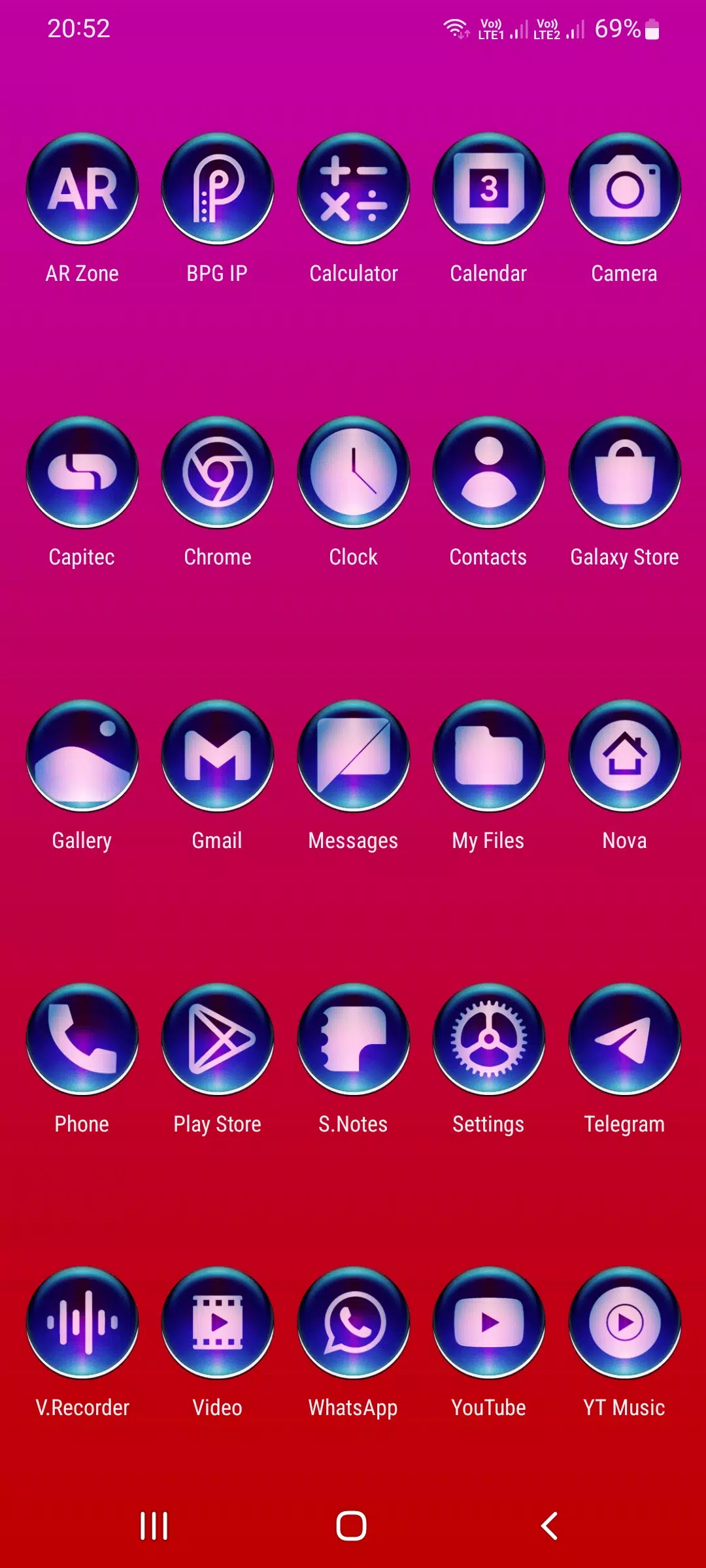This screenshot has height=1568, width=706.
Task: View photos in Gallery
Action: click(x=82, y=756)
